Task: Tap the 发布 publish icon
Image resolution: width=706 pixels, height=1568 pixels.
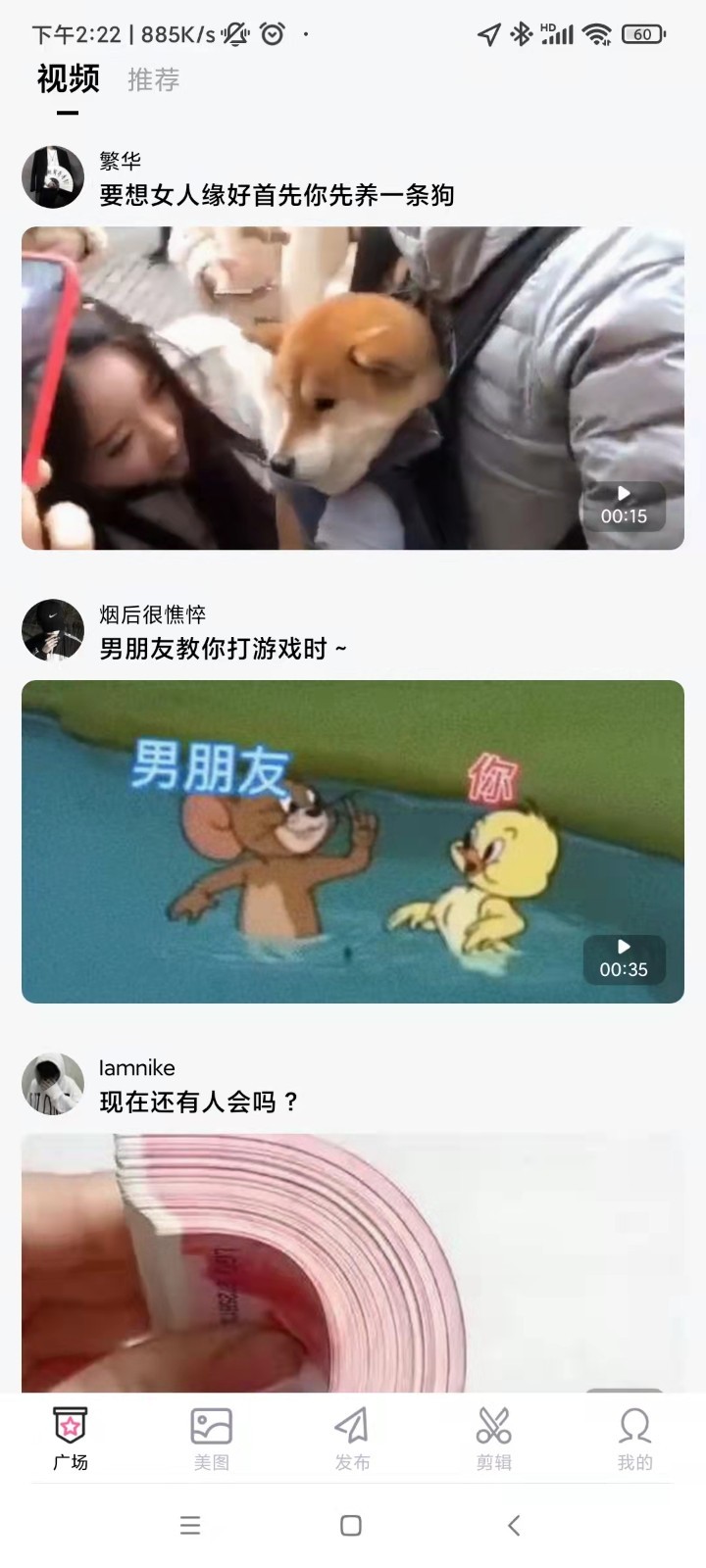Action: coord(353,1436)
